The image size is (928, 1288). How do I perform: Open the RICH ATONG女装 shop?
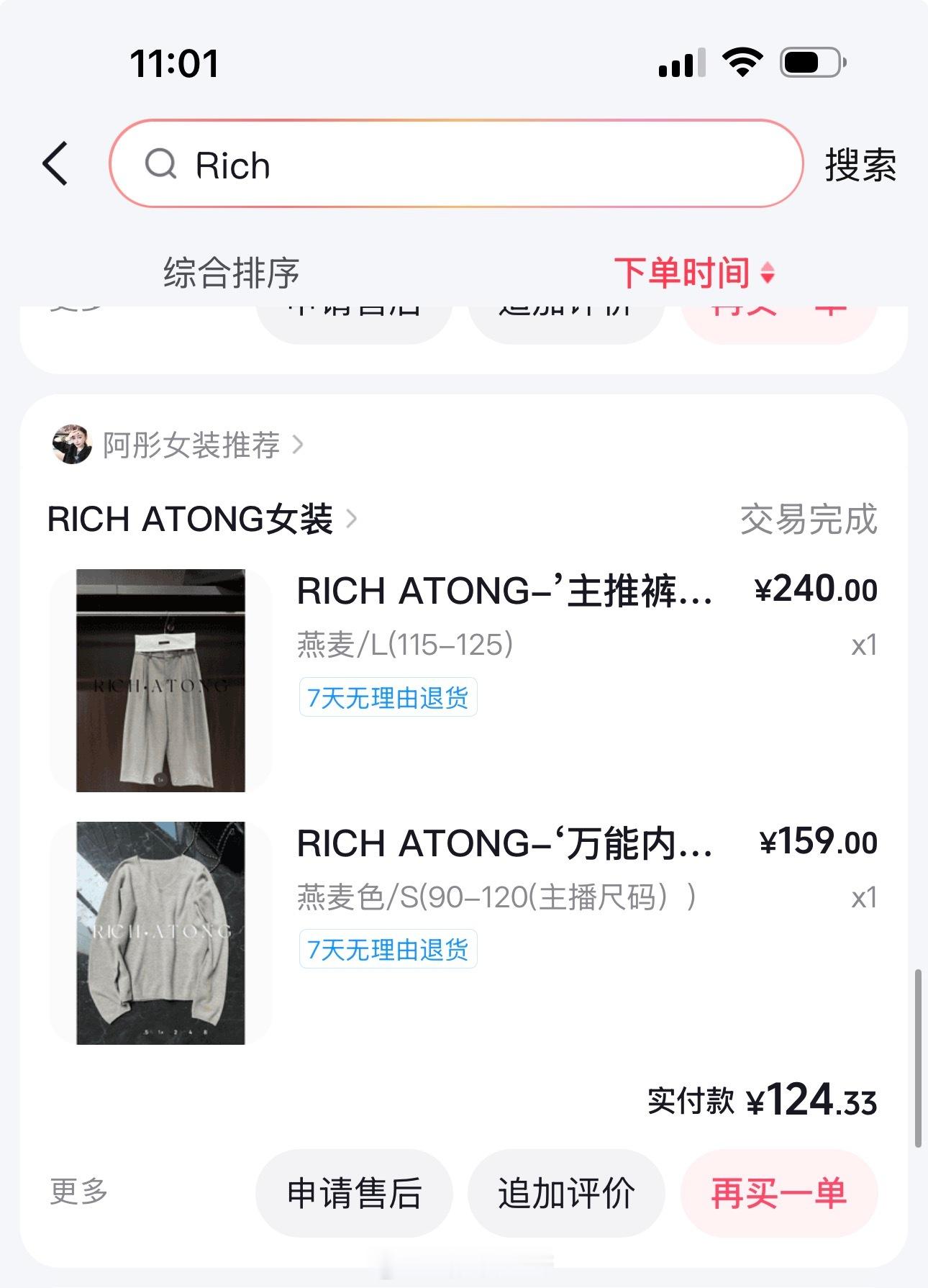pyautogui.click(x=201, y=519)
